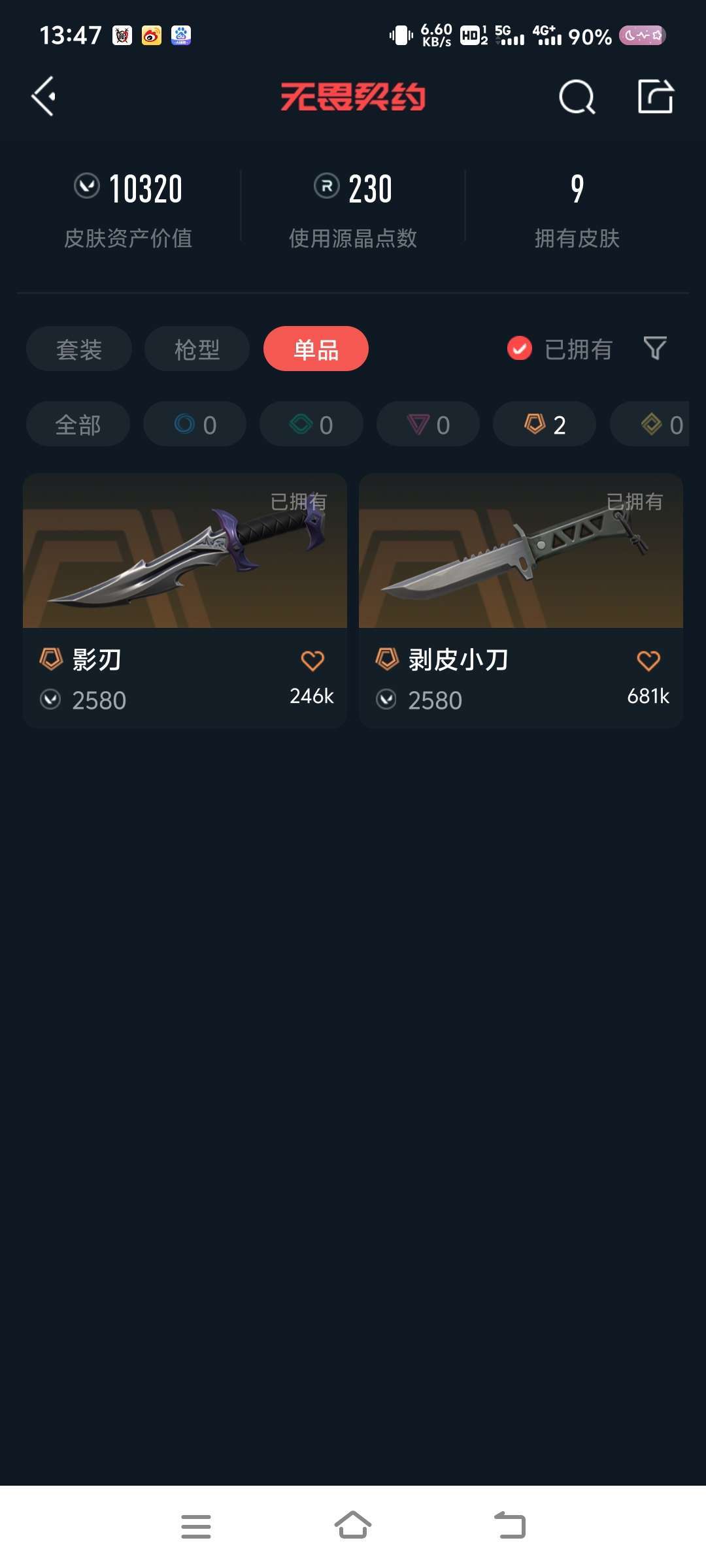706x1568 pixels.
Task: Share this skin collection page
Action: [655, 97]
